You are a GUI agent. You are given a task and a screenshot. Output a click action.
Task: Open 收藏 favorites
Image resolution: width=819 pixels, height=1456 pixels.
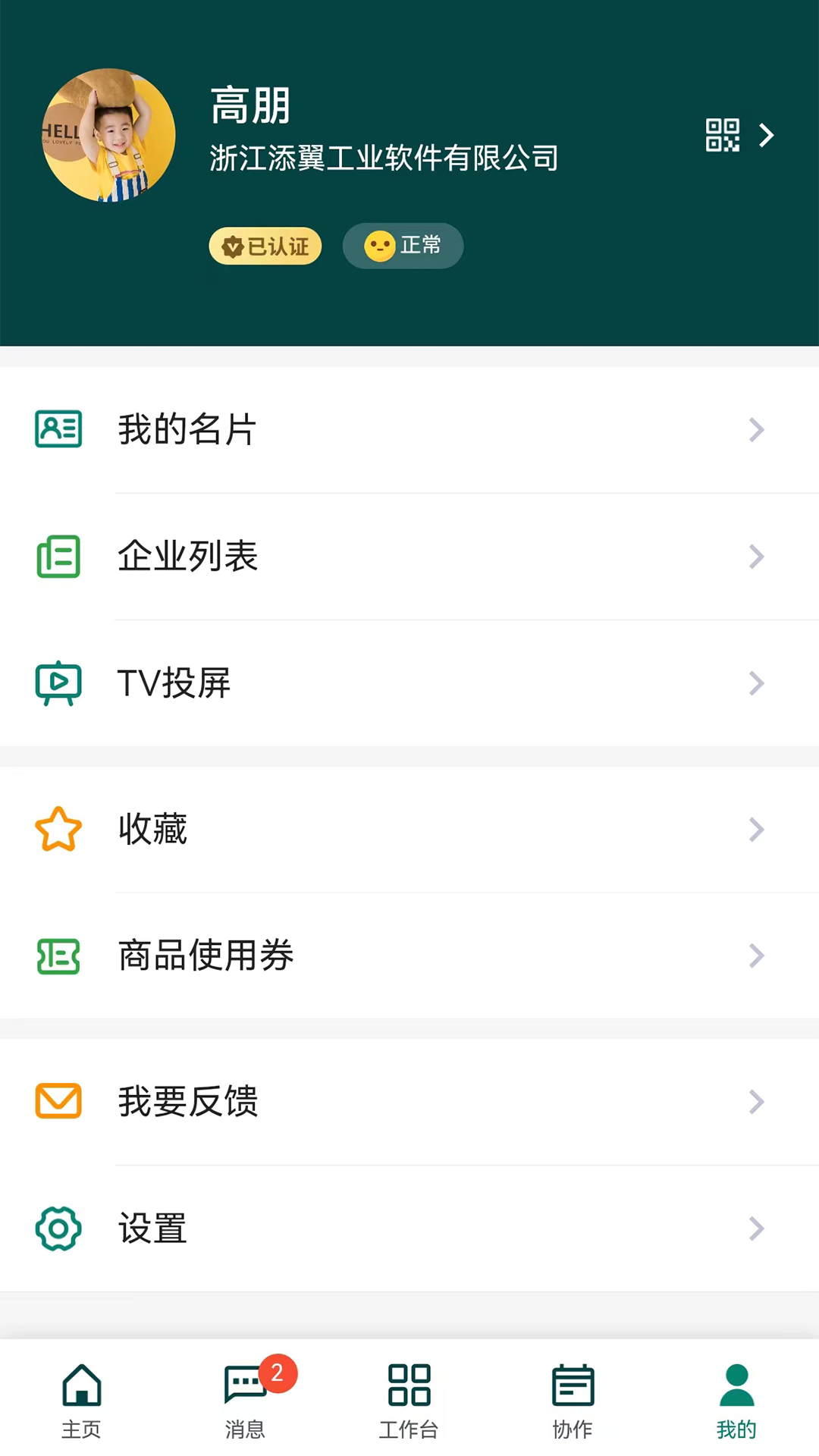pyautogui.click(x=409, y=830)
